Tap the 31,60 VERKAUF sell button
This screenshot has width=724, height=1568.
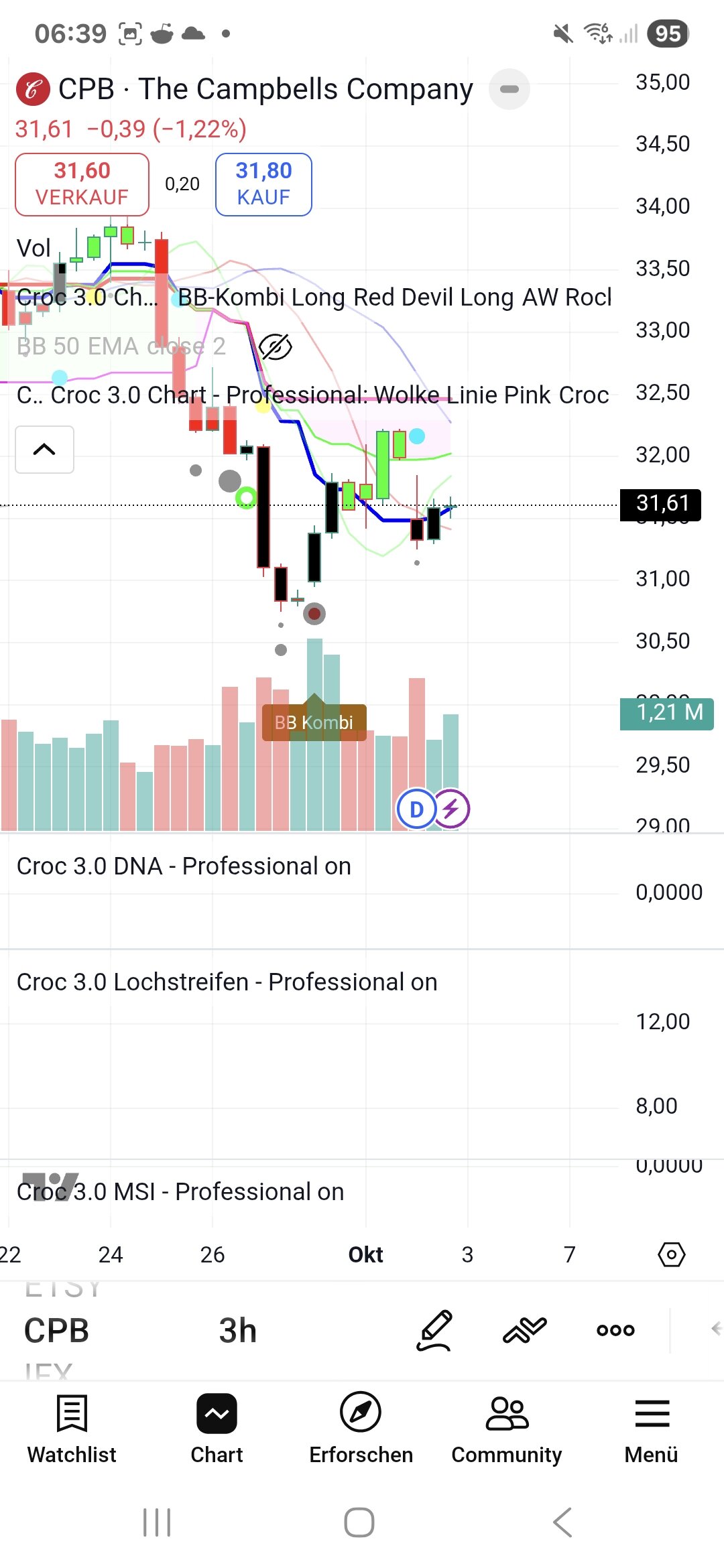coord(82,184)
